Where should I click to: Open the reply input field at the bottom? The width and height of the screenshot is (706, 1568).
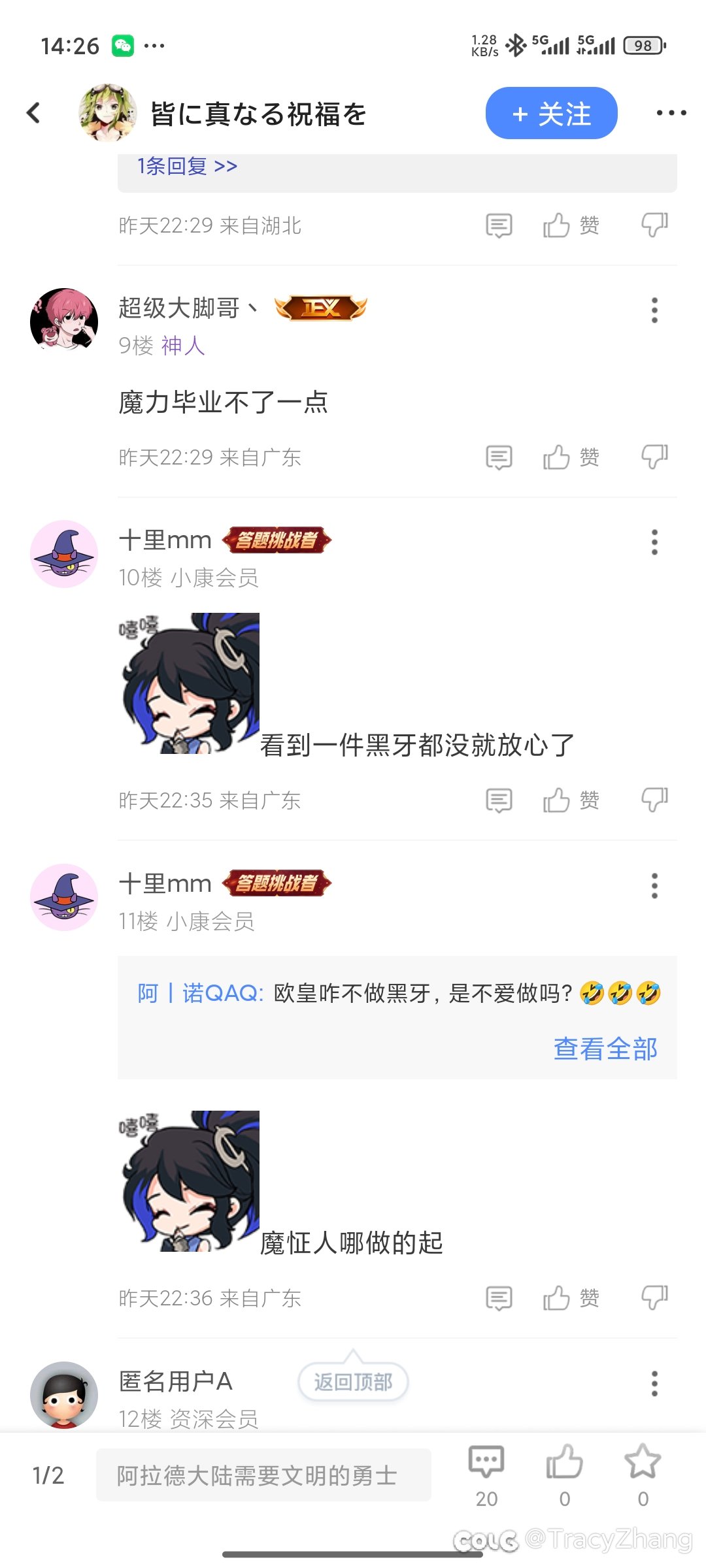[263, 1475]
